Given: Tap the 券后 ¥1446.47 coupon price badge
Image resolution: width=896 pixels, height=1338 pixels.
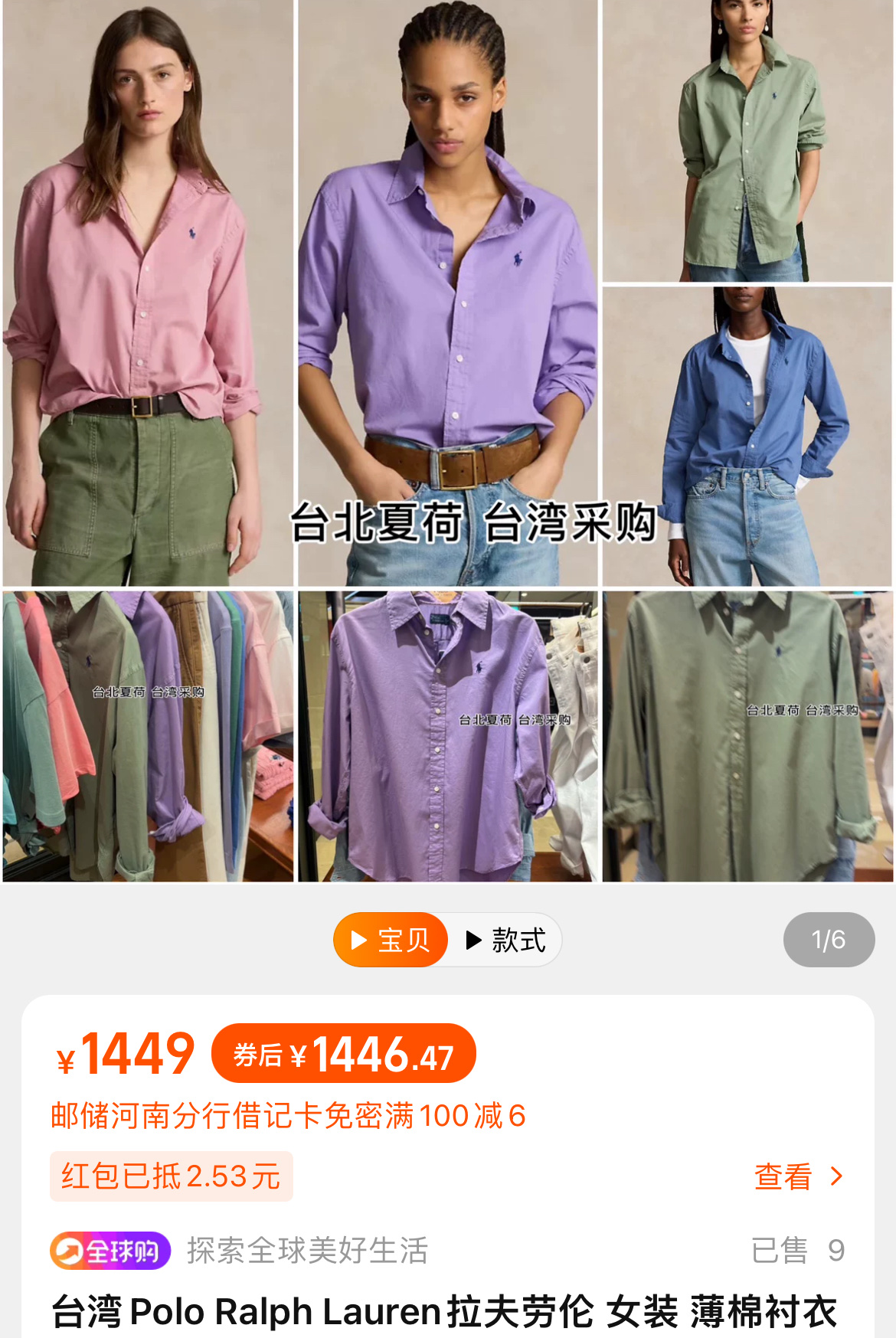Looking at the screenshot, I should 344,1054.
